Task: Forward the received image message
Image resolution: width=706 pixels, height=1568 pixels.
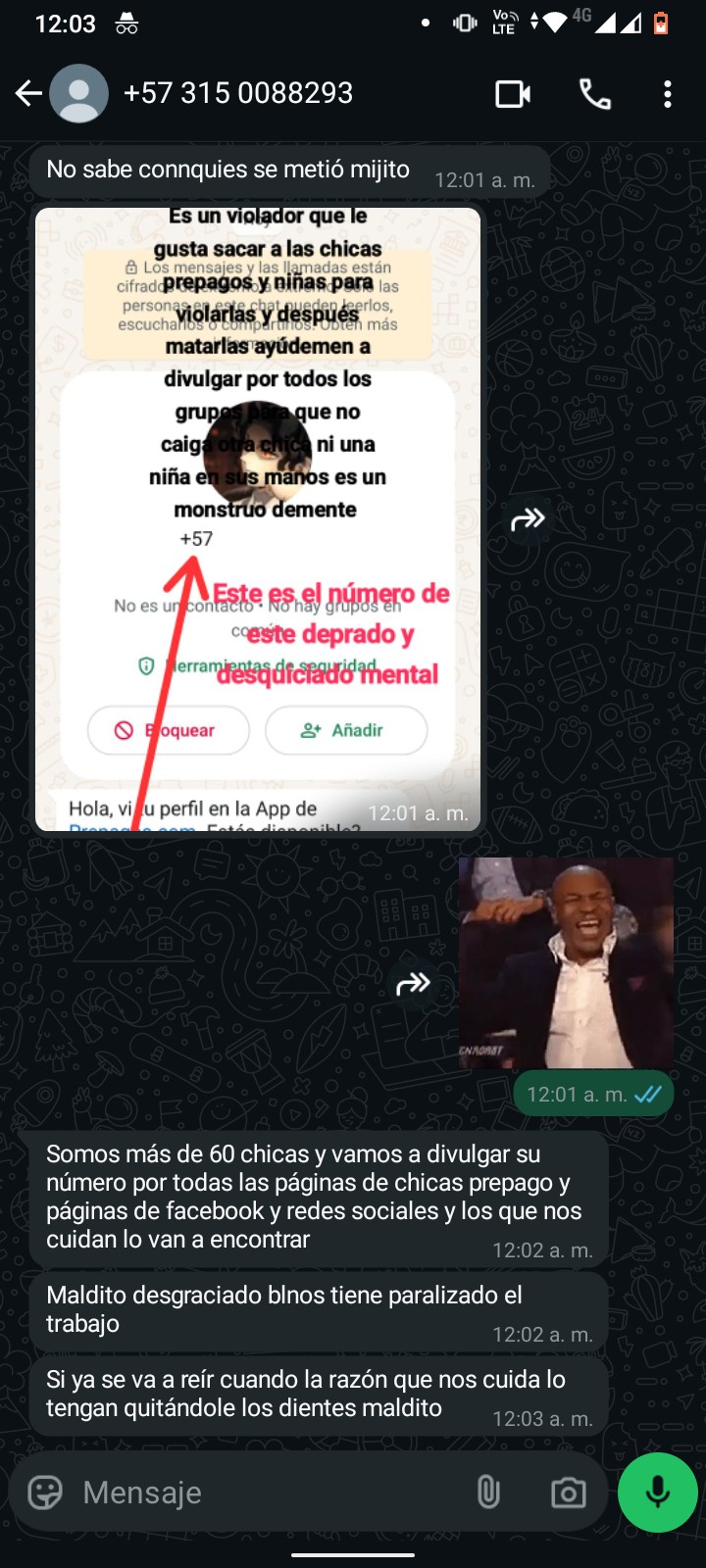Action: tap(528, 518)
